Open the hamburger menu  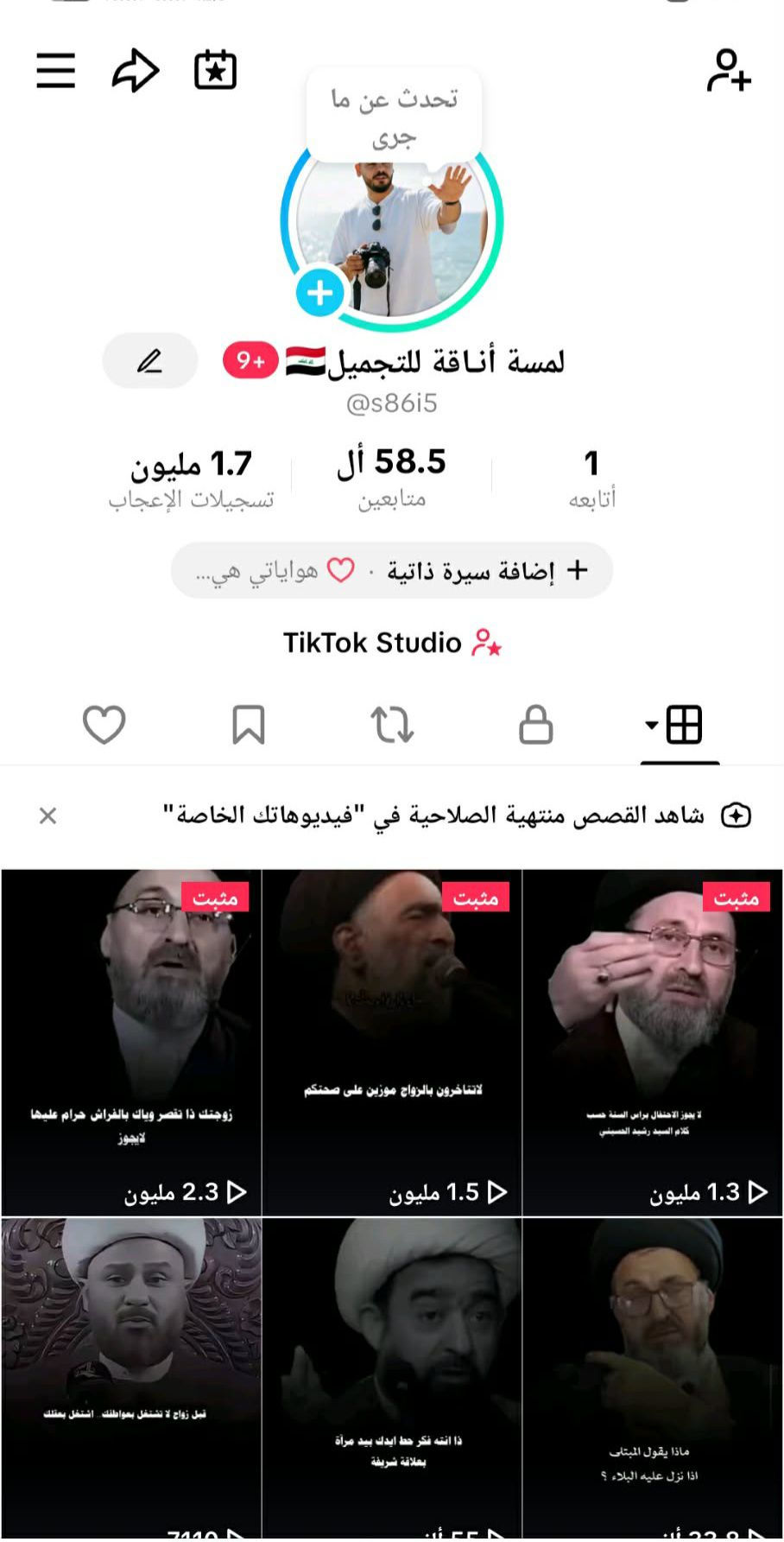point(56,71)
